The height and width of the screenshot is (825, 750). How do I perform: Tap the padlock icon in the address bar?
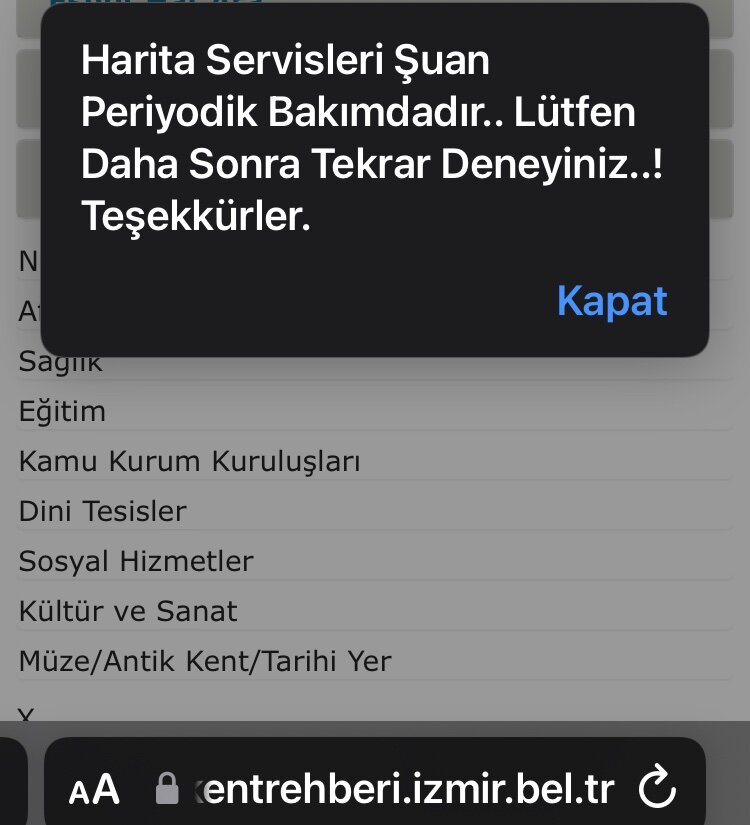[168, 788]
